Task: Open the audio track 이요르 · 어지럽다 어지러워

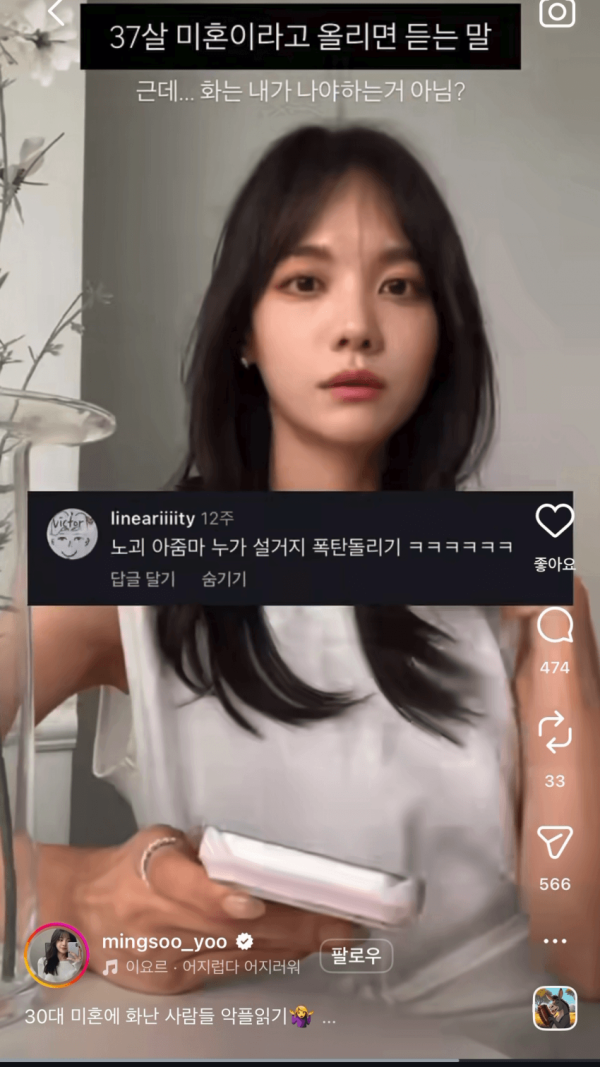Action: tap(201, 966)
